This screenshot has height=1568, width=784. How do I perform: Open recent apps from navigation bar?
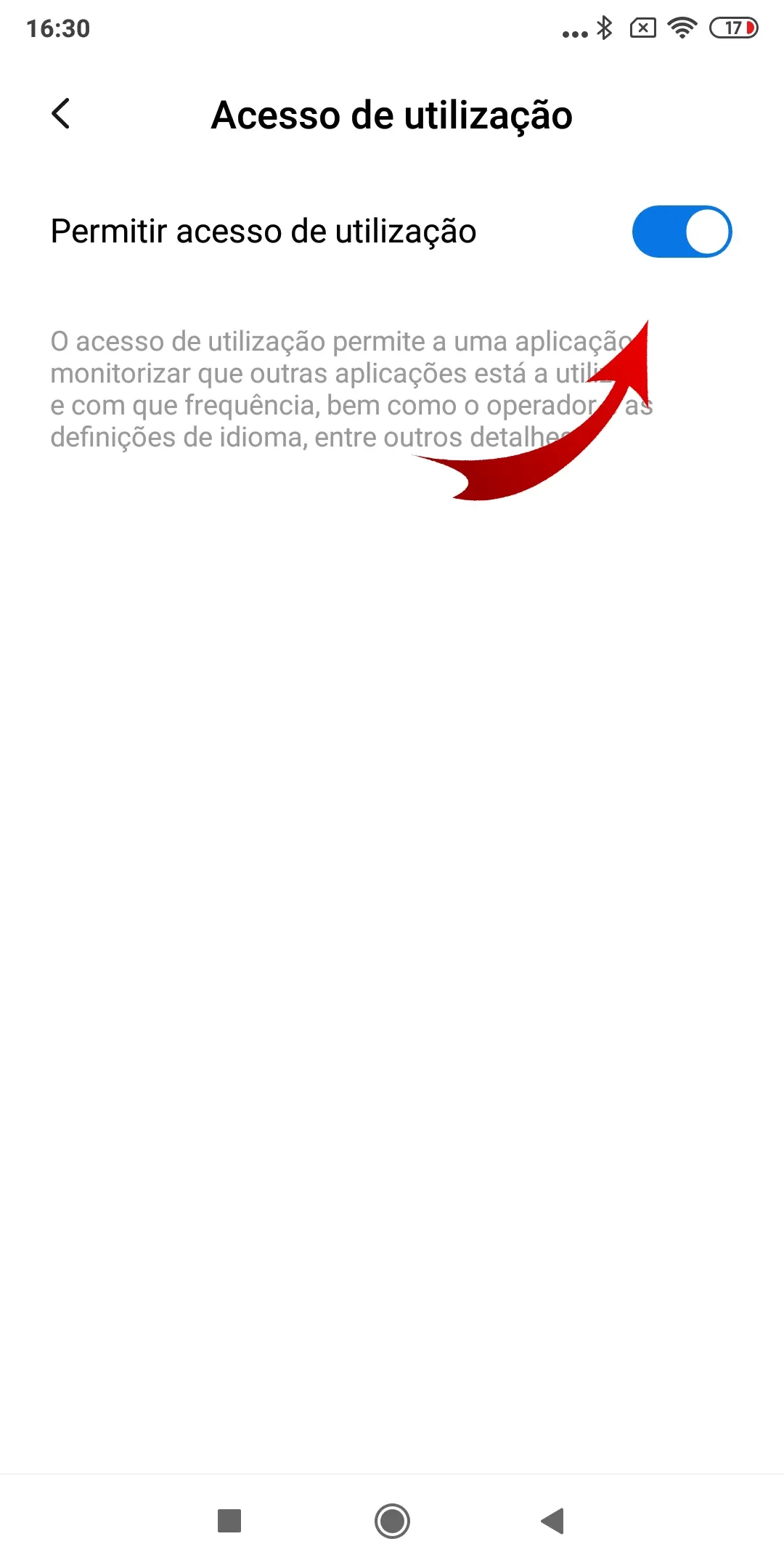(229, 1520)
